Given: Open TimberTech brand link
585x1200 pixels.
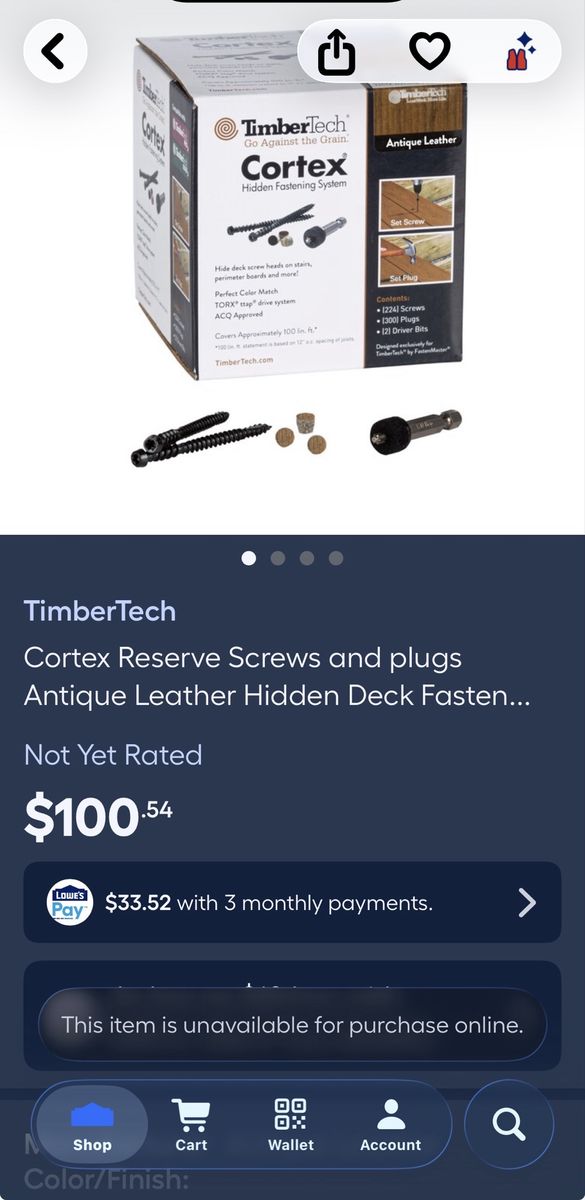Looking at the screenshot, I should (x=100, y=611).
